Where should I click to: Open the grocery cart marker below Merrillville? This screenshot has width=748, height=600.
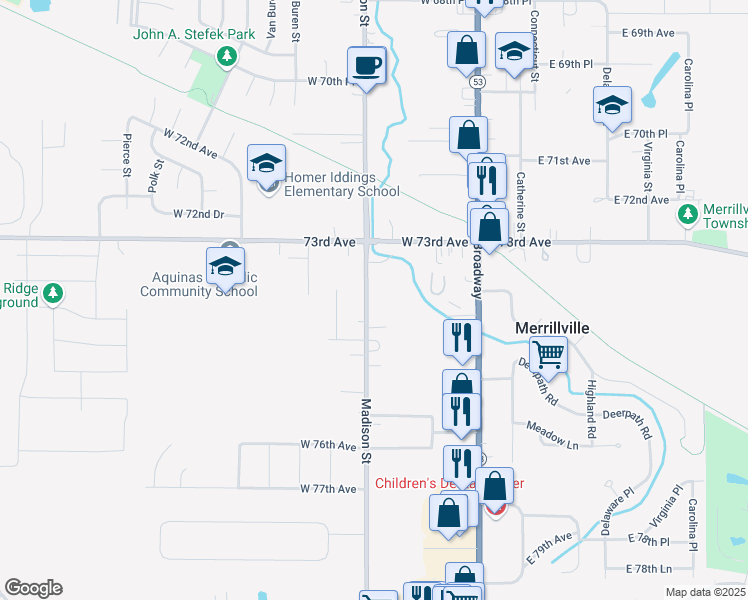[x=548, y=354]
